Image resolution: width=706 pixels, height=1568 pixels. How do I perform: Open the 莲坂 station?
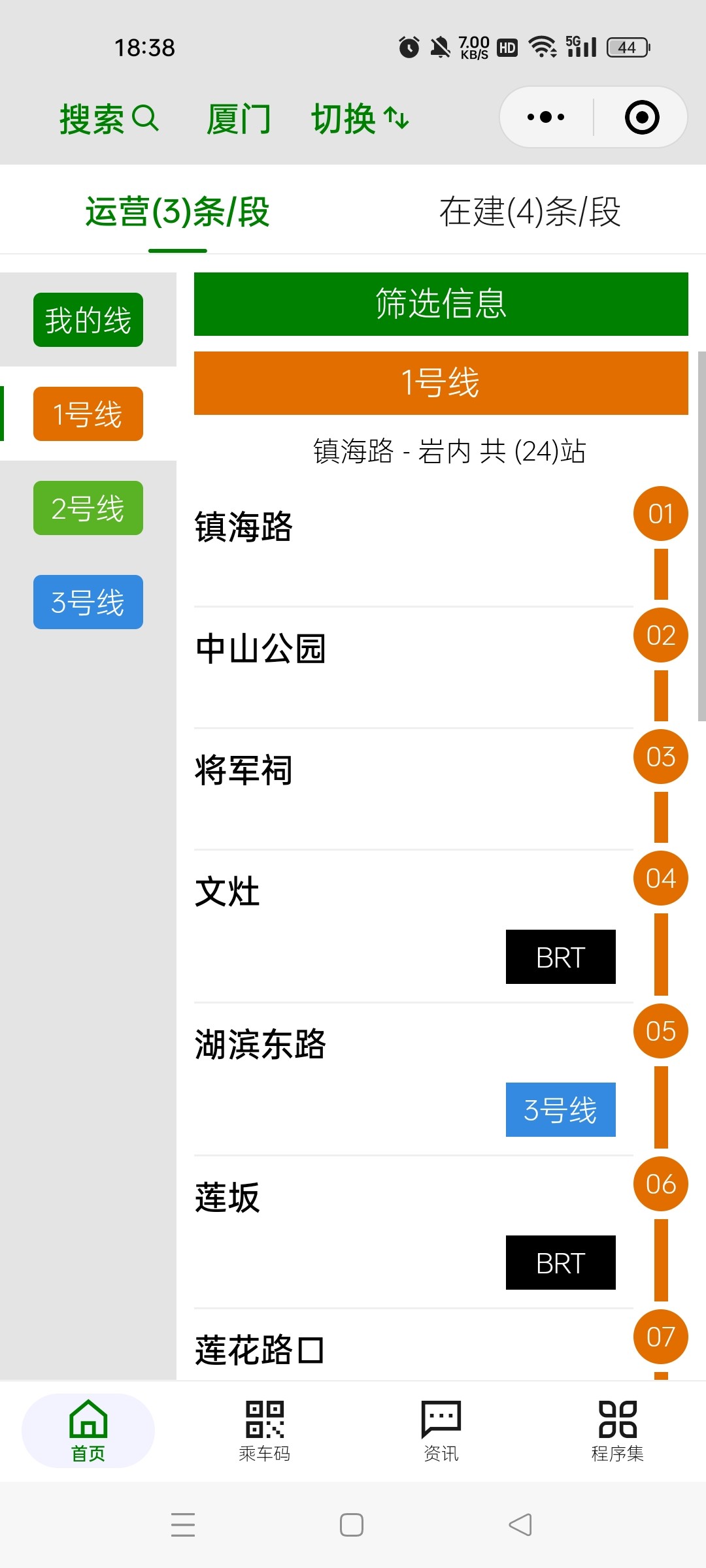[227, 1197]
